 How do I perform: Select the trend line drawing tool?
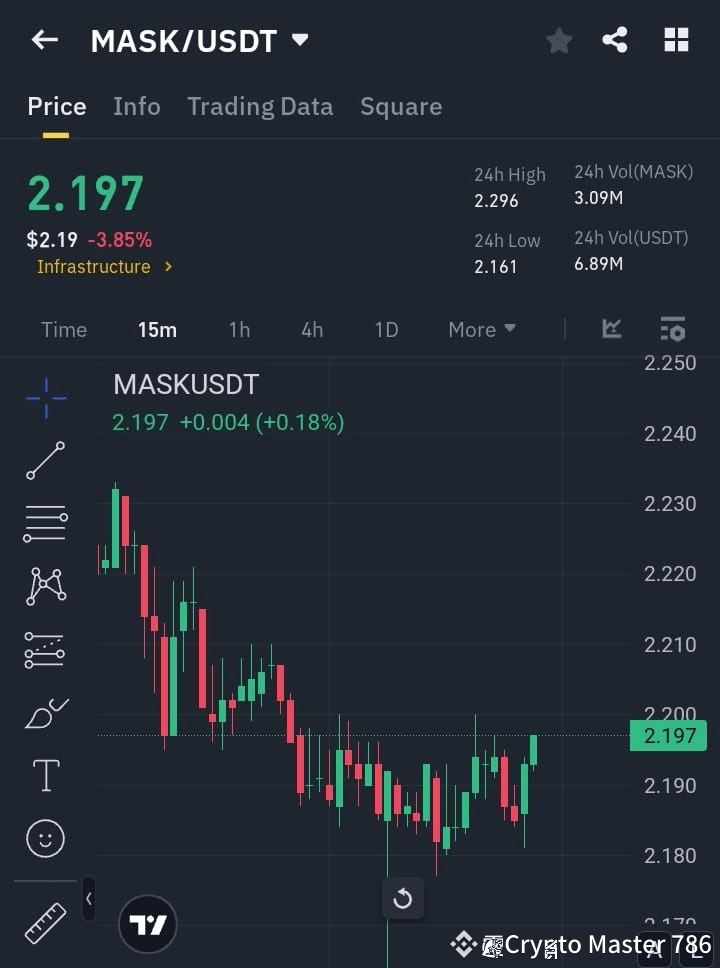pyautogui.click(x=45, y=461)
